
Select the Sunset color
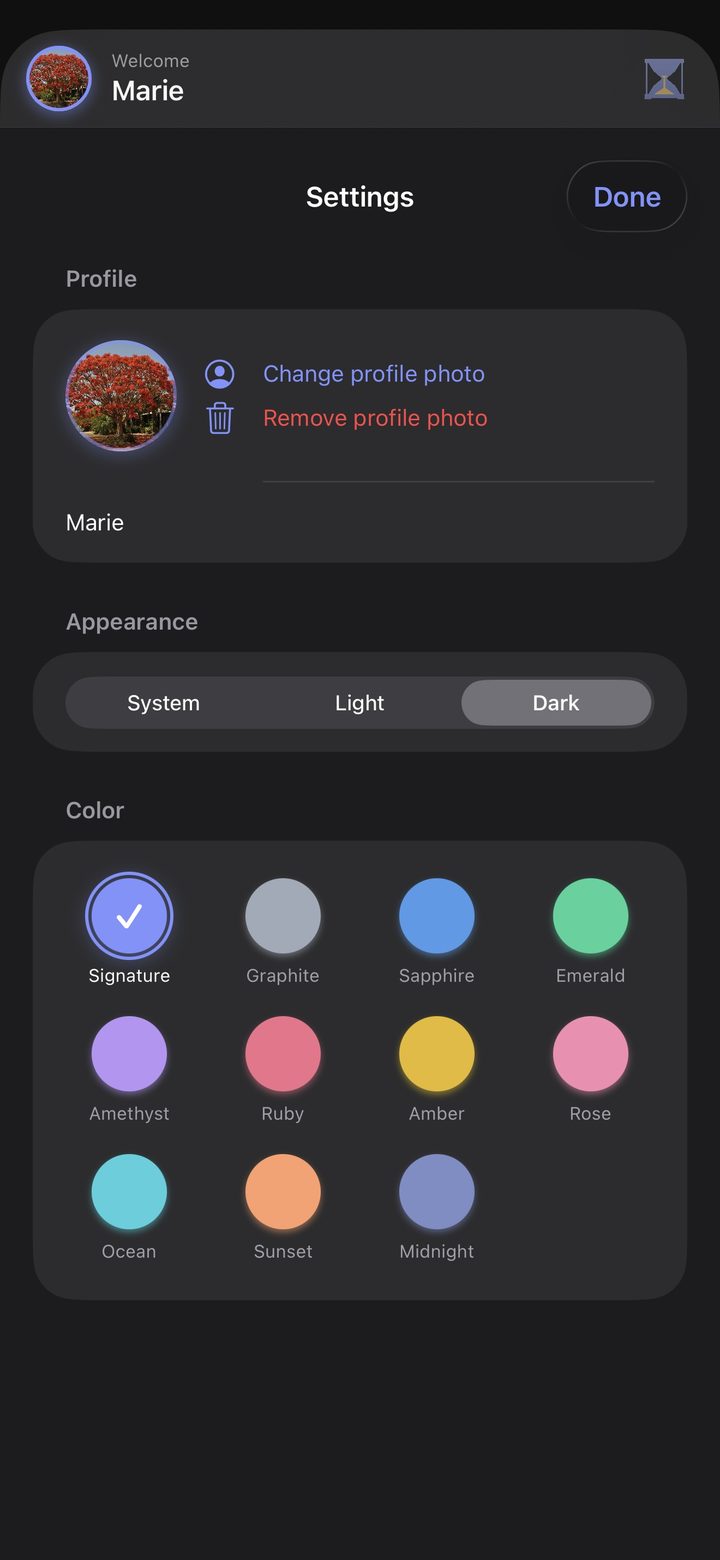point(283,1192)
